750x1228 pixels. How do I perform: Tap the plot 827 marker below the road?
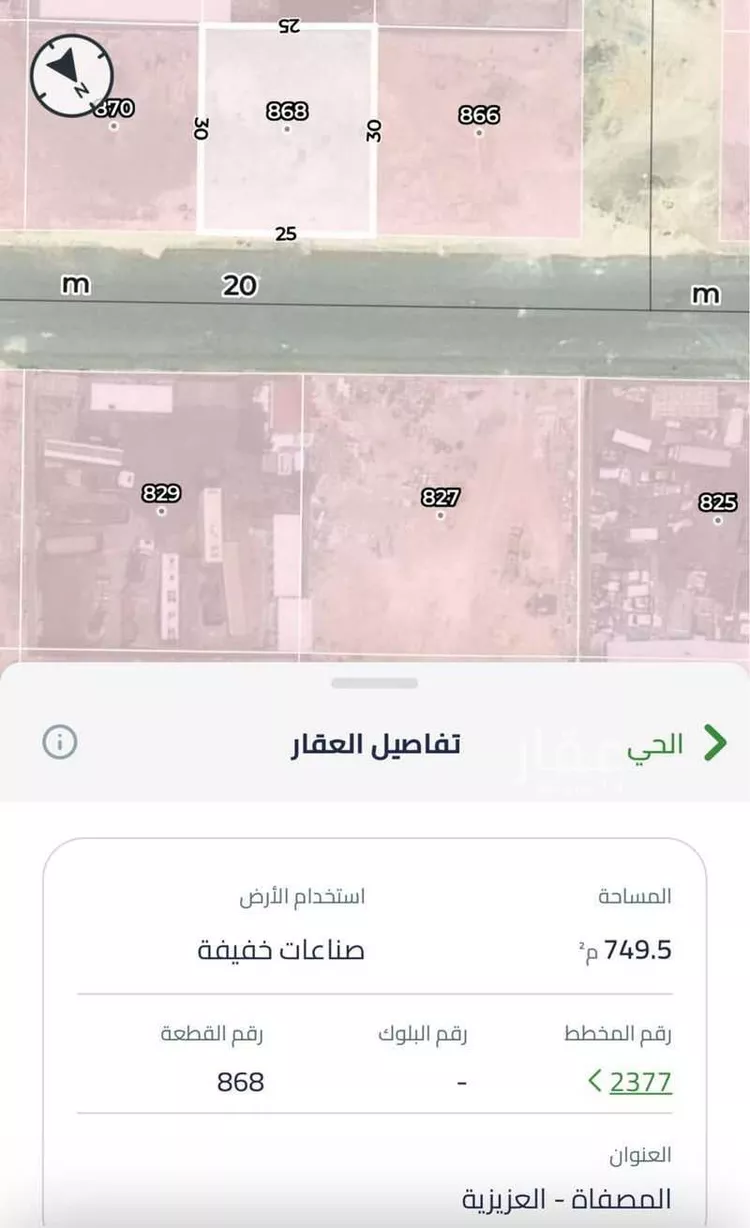(440, 496)
